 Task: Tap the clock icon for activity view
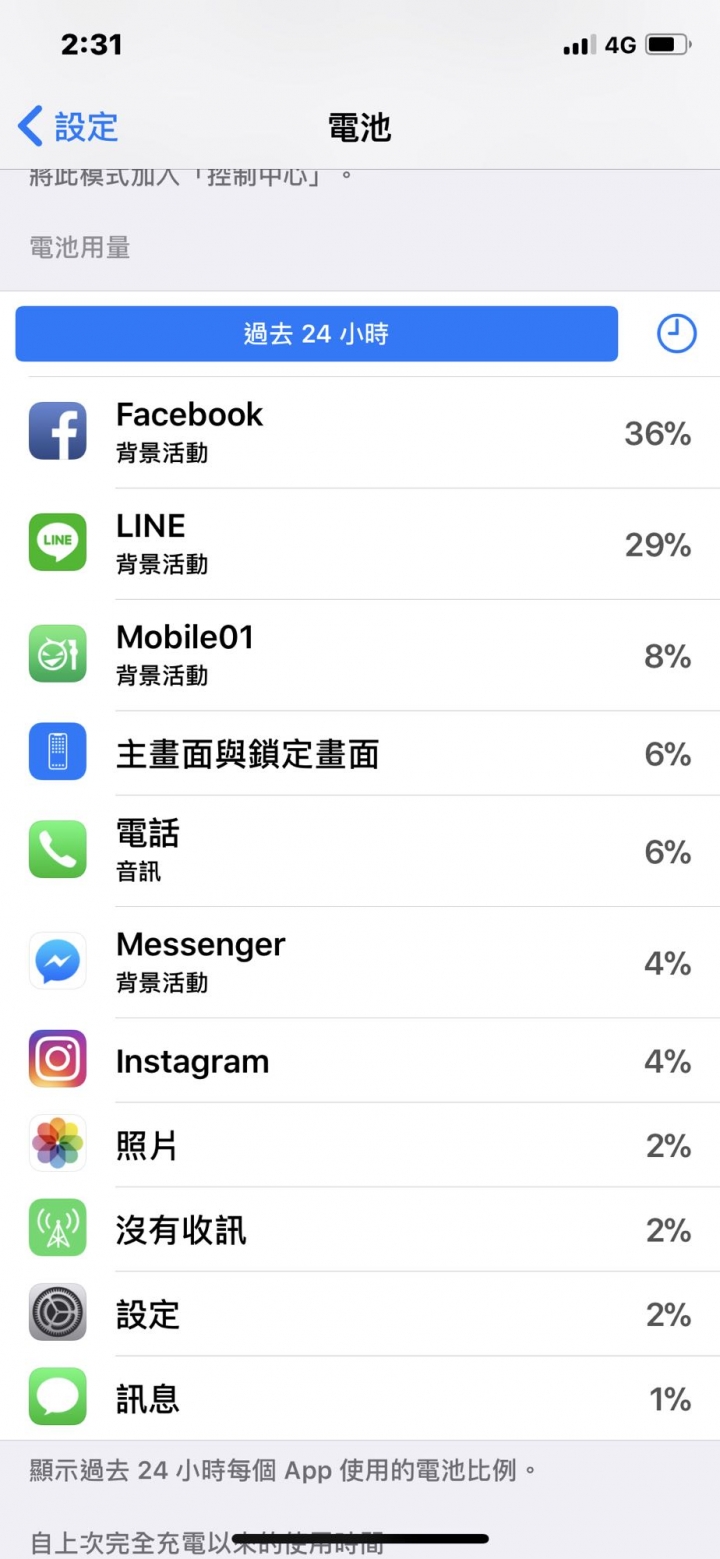click(676, 334)
